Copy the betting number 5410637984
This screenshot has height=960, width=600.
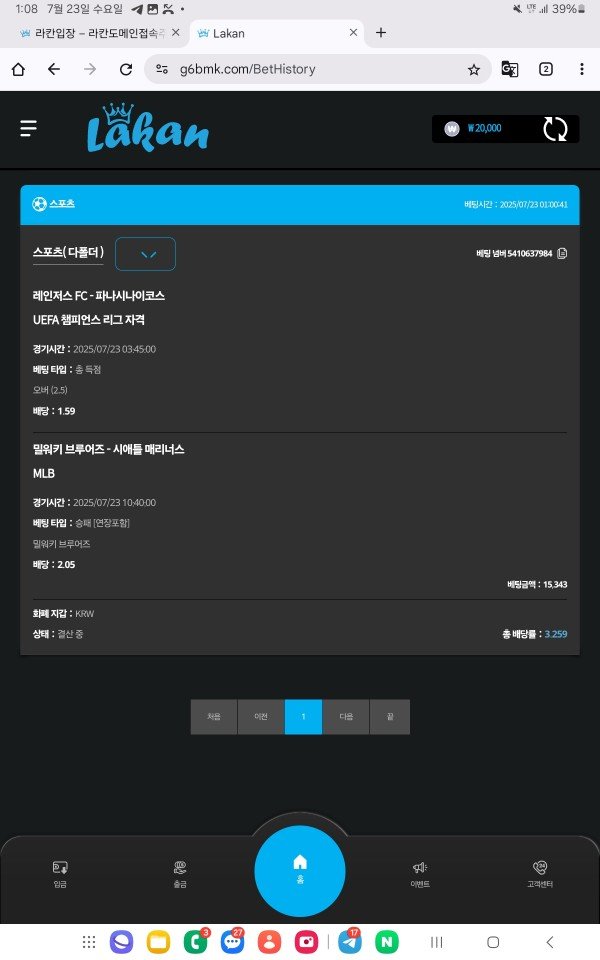pyautogui.click(x=562, y=254)
